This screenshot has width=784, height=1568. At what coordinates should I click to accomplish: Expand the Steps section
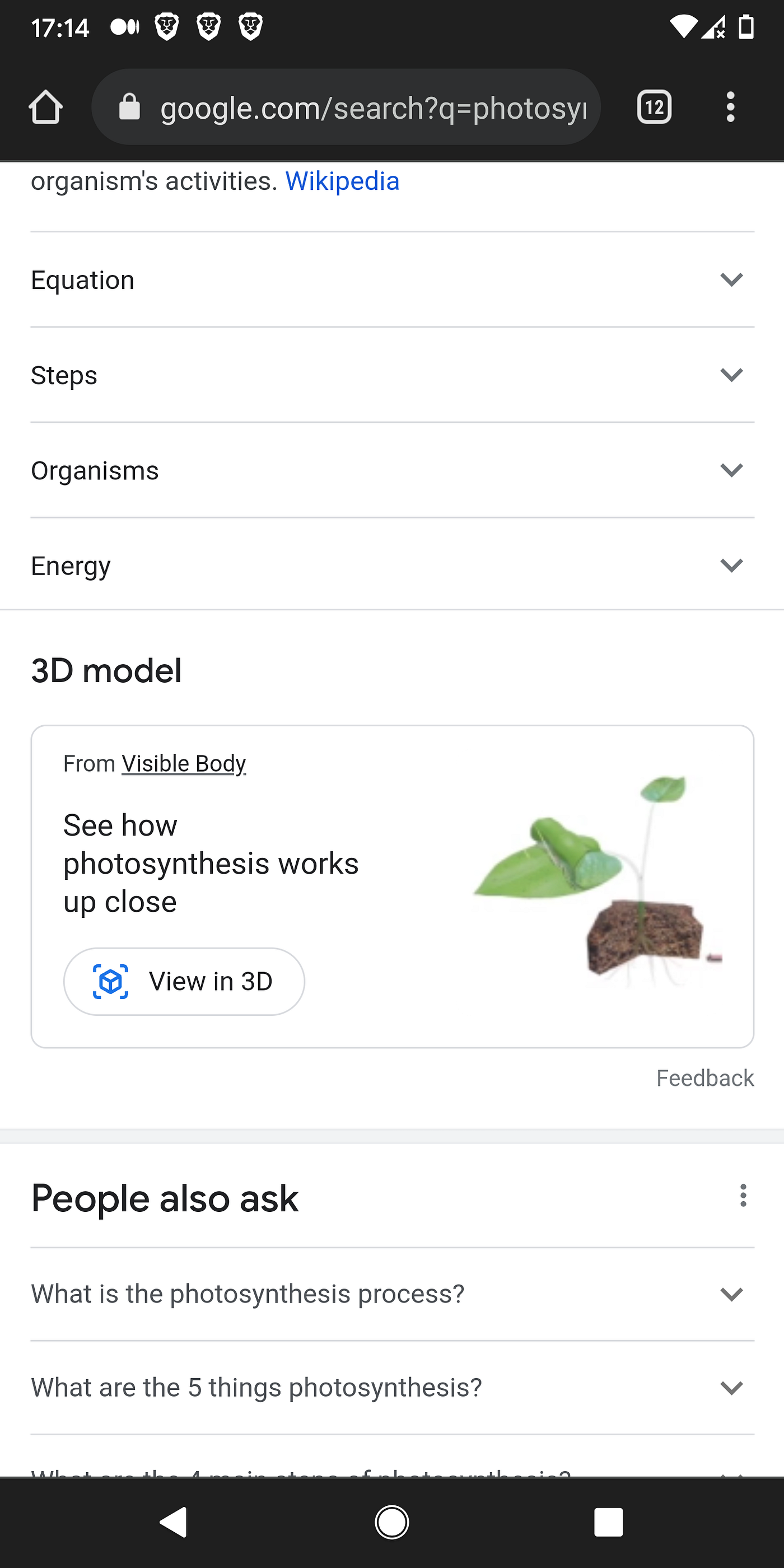tap(392, 376)
